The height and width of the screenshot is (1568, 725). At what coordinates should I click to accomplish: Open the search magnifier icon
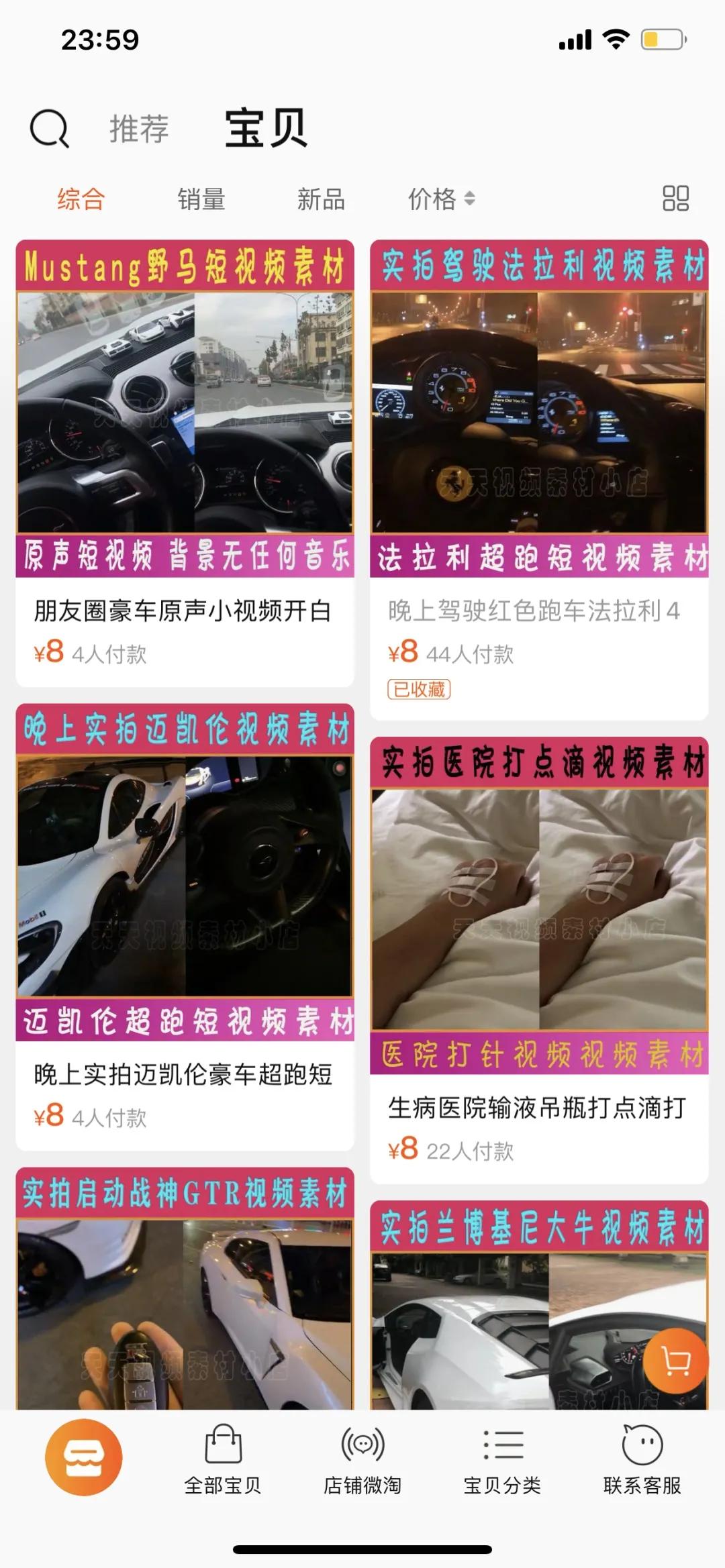click(50, 129)
